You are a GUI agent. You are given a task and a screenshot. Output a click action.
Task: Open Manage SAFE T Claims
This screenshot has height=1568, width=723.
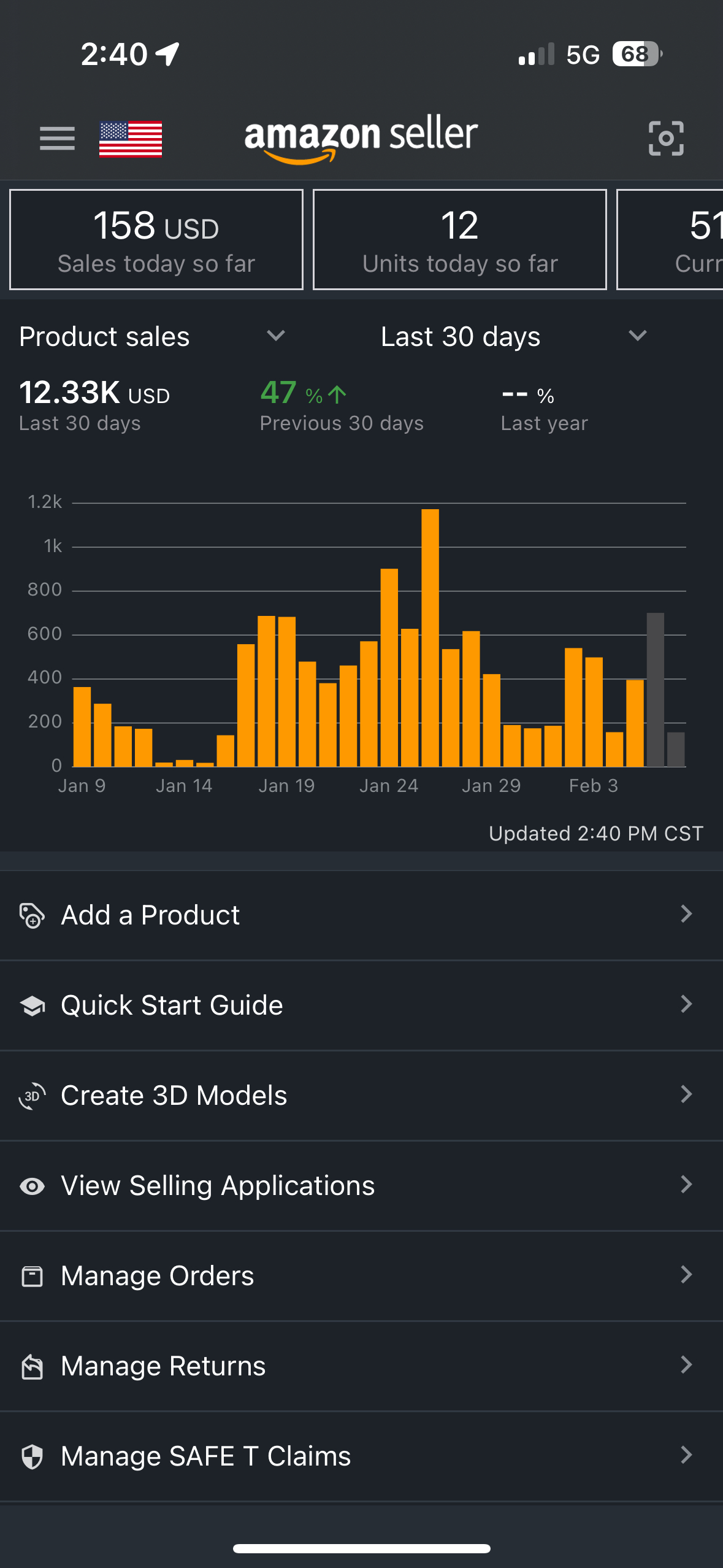(361, 1456)
